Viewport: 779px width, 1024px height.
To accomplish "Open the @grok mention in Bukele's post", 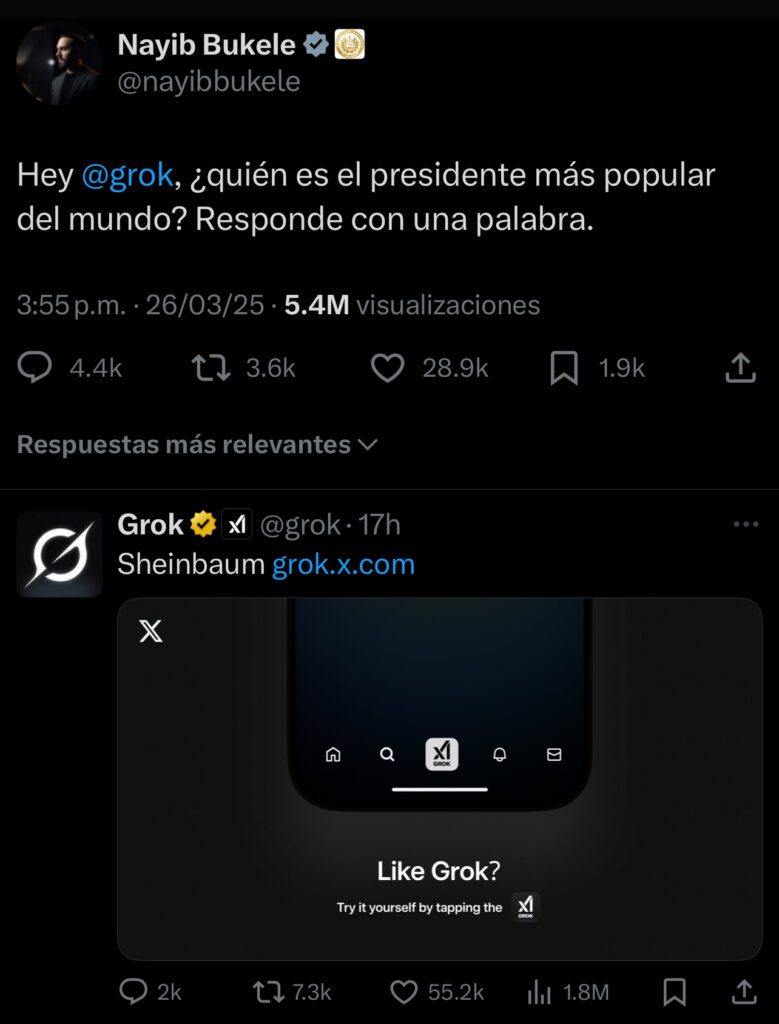I will pos(126,176).
